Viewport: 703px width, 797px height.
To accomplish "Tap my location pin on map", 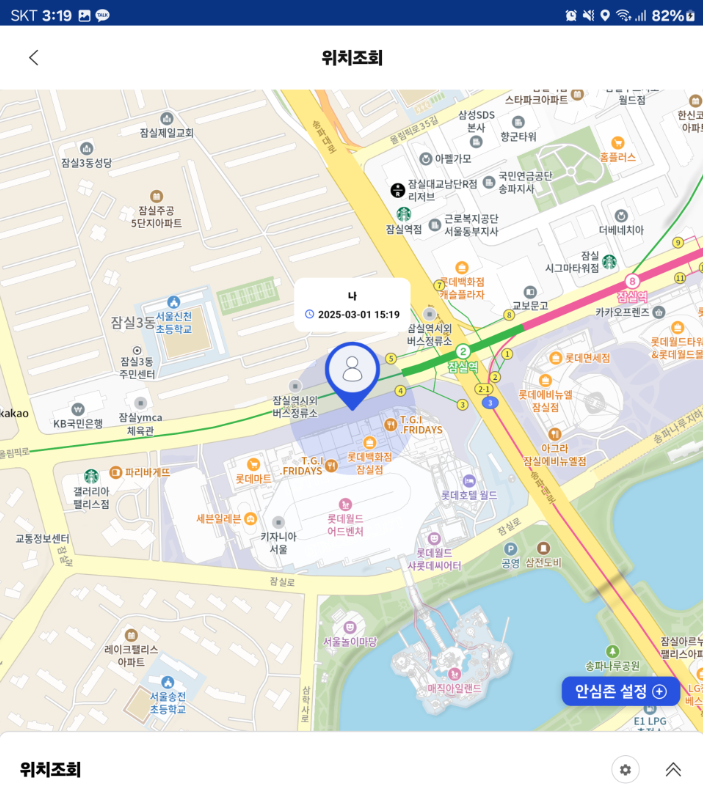I will (352, 372).
